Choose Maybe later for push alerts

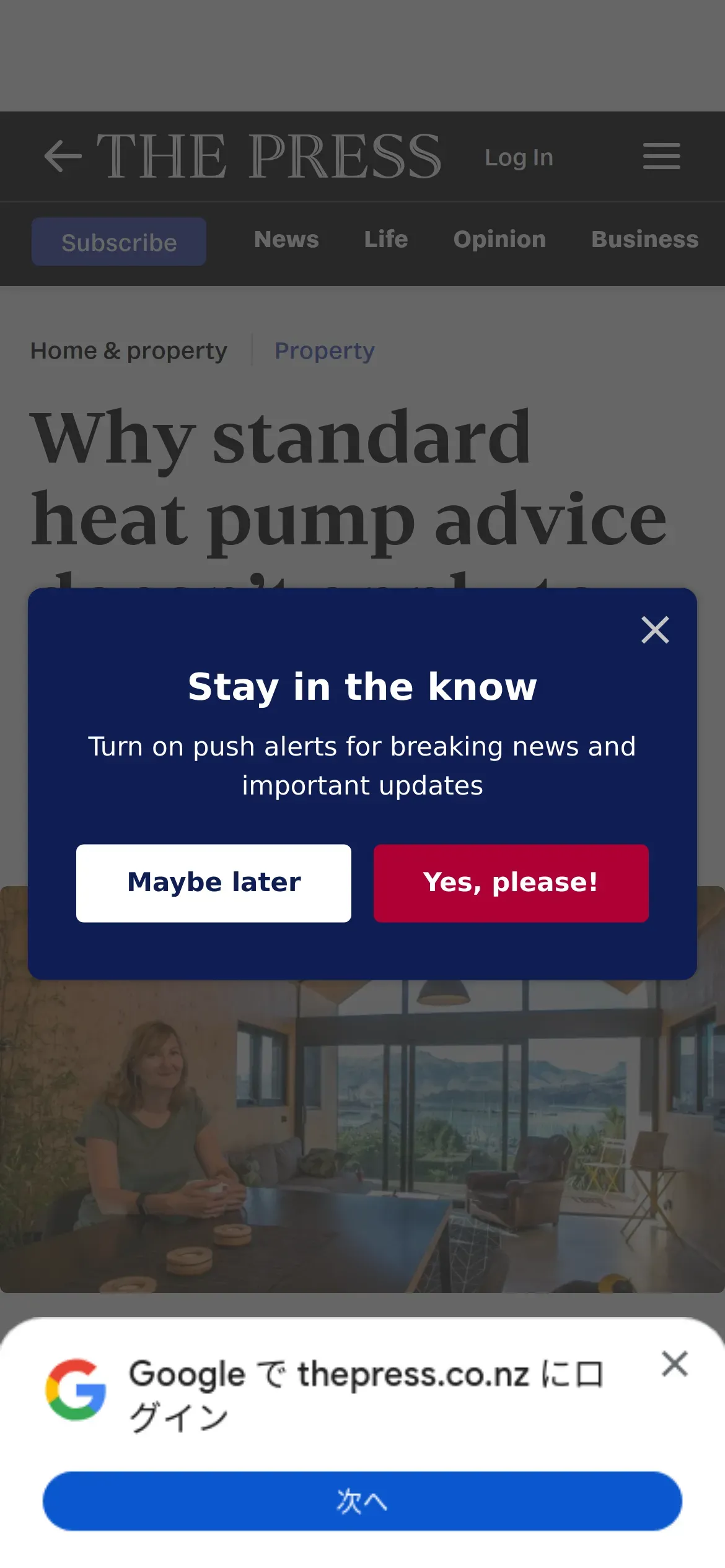coord(214,883)
